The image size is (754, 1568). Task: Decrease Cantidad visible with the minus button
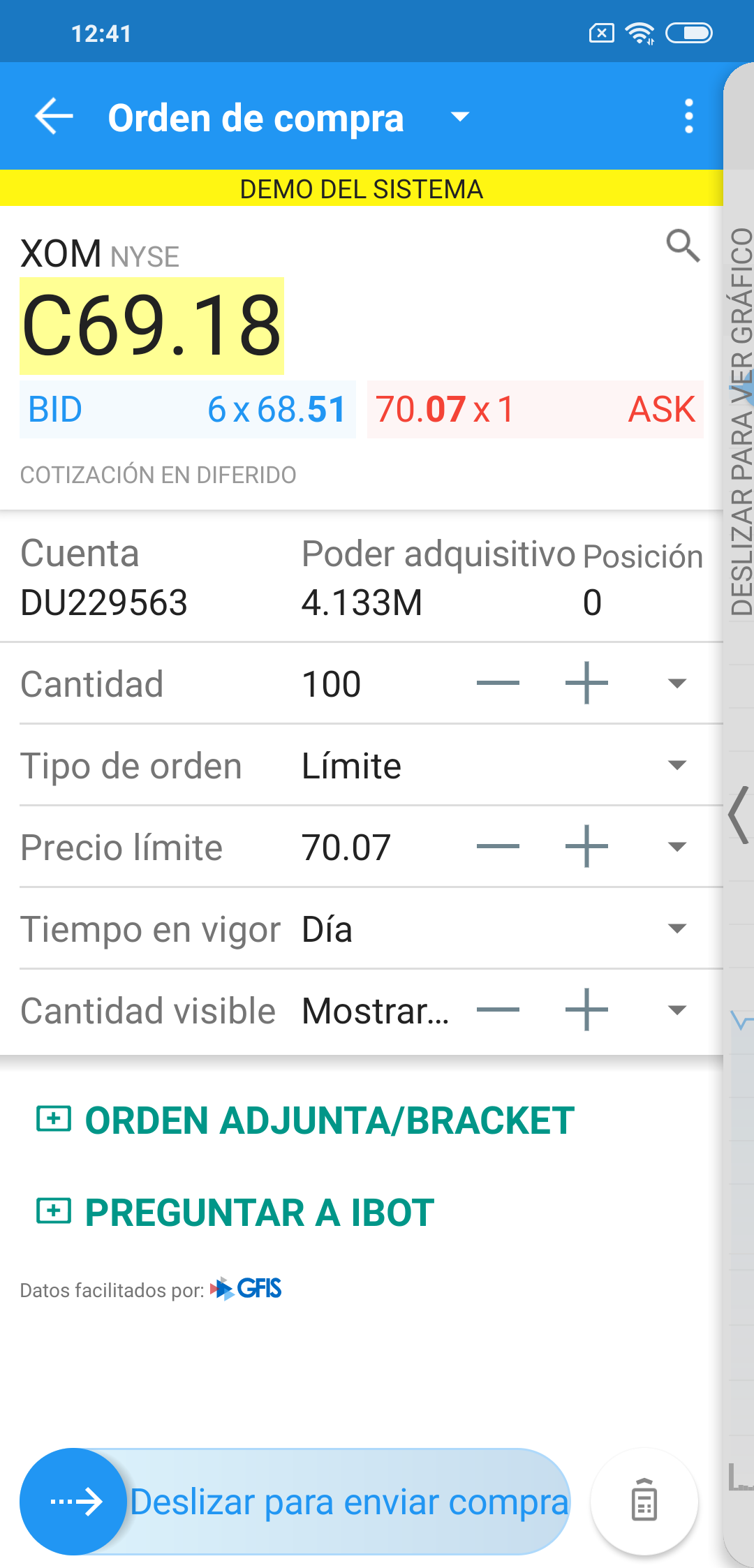[x=498, y=1009]
